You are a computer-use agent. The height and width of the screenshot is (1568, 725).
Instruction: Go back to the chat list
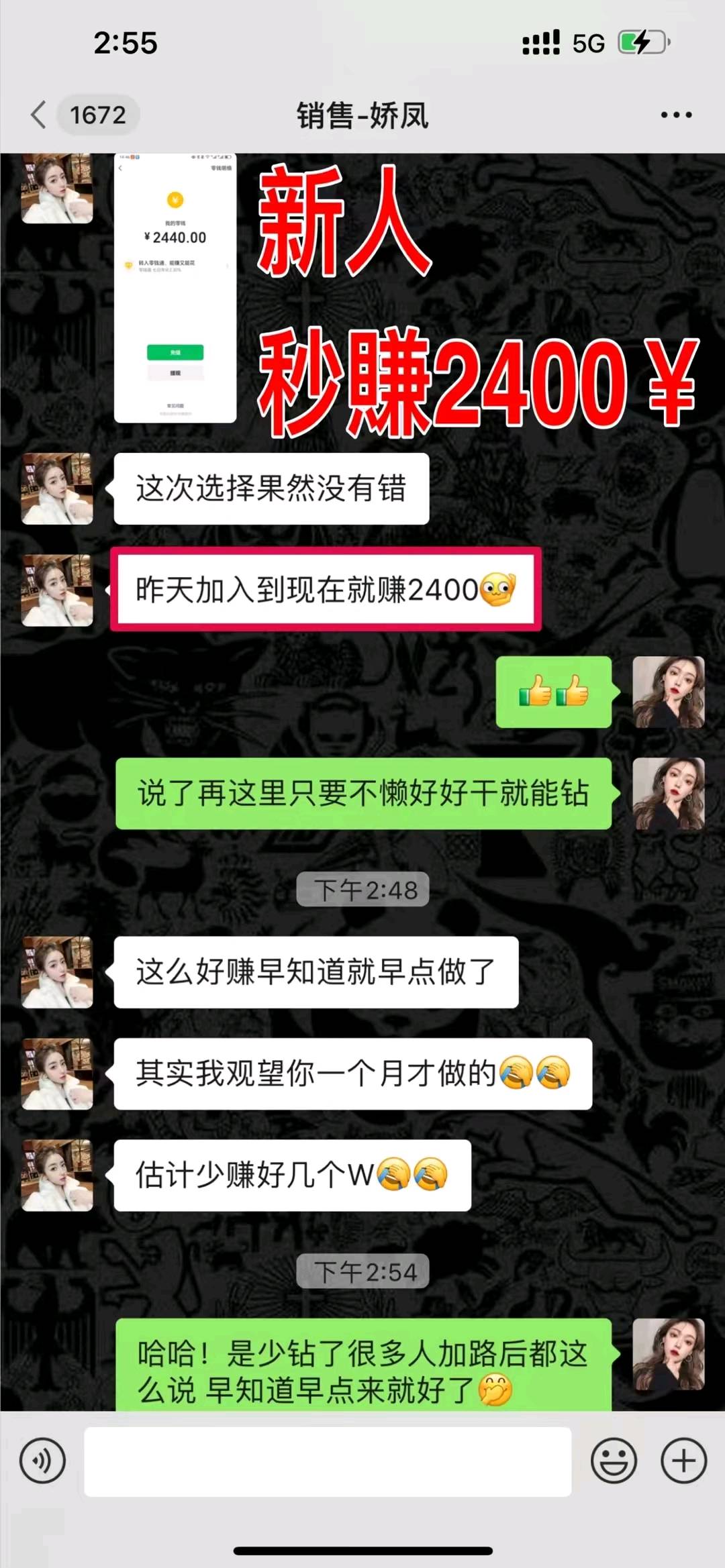(39, 115)
